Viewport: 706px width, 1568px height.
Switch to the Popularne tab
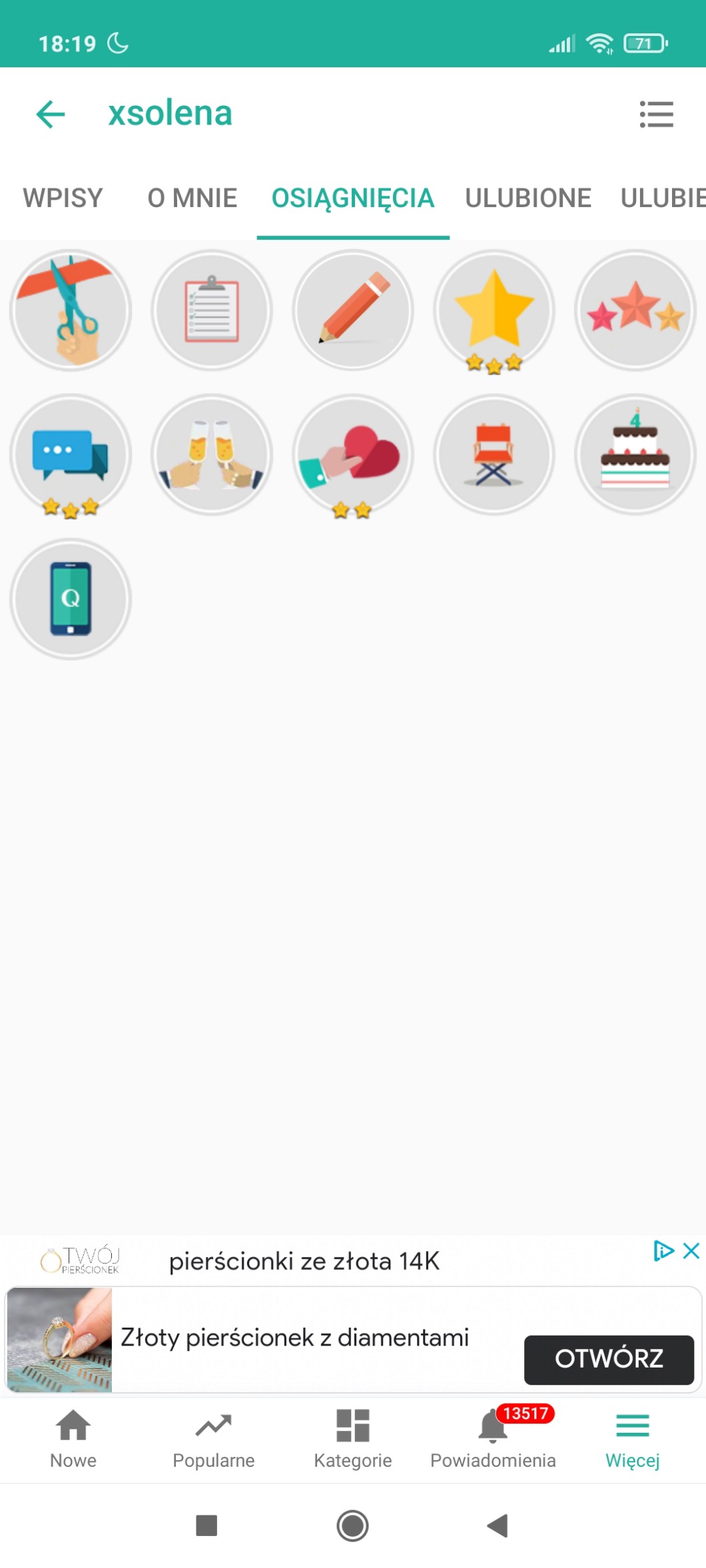click(x=214, y=1438)
